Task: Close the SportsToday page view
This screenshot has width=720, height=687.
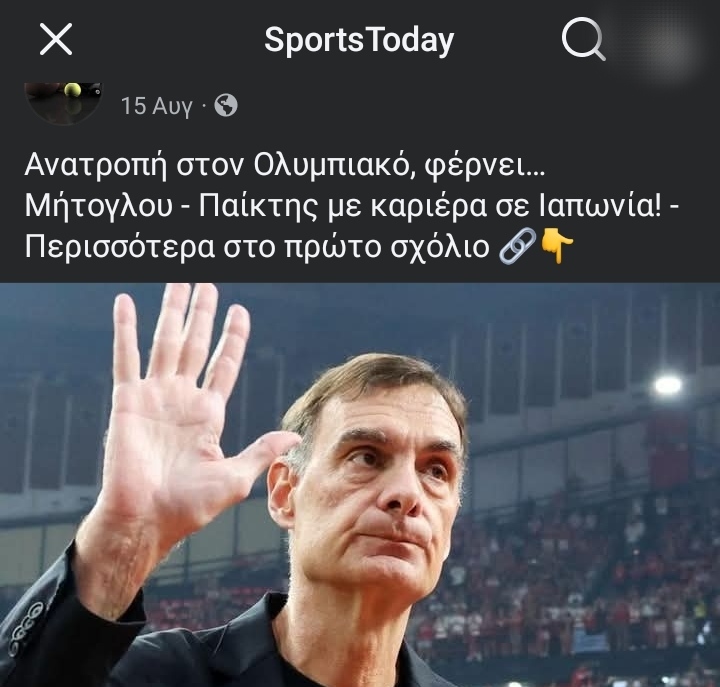Action: [55, 40]
